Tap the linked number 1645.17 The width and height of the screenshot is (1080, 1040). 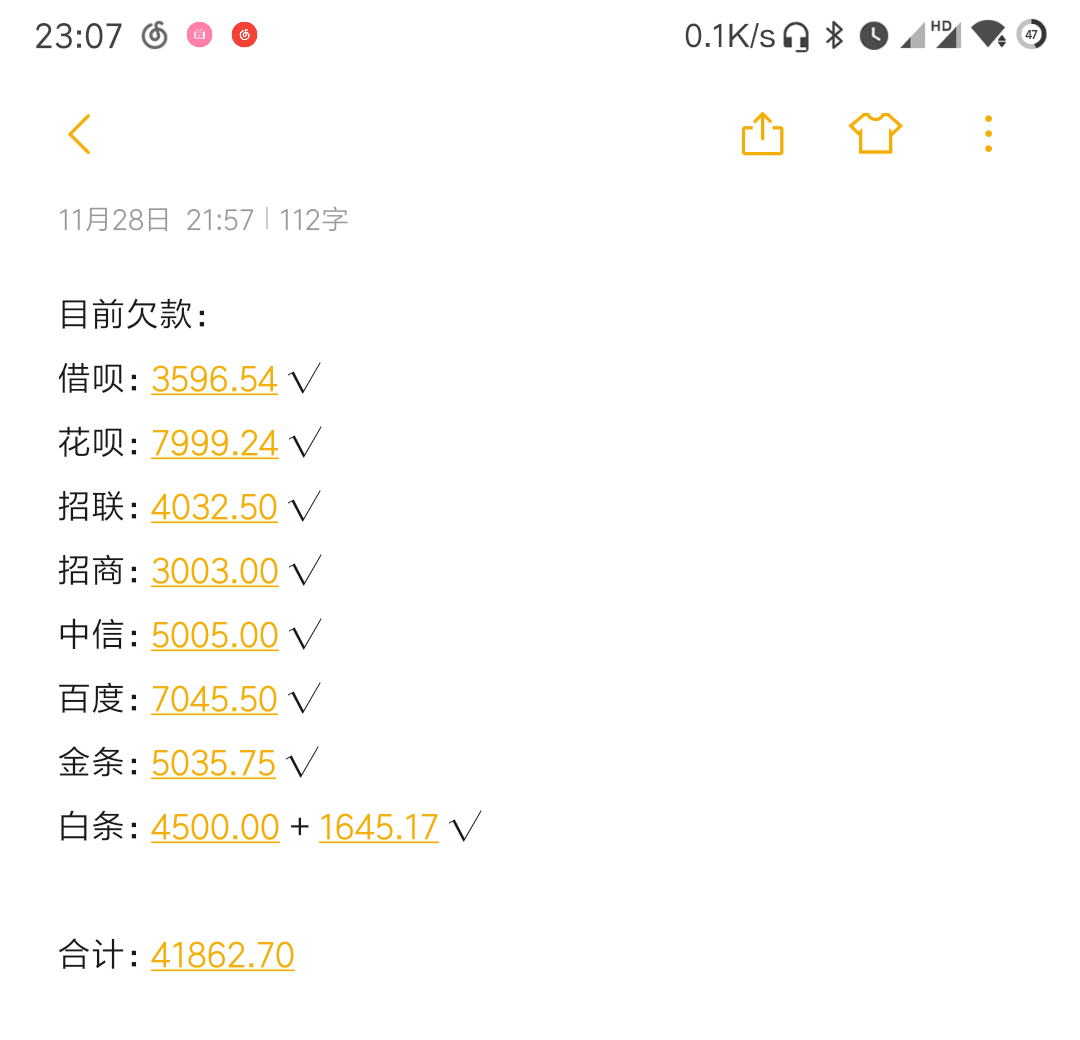[x=379, y=828]
